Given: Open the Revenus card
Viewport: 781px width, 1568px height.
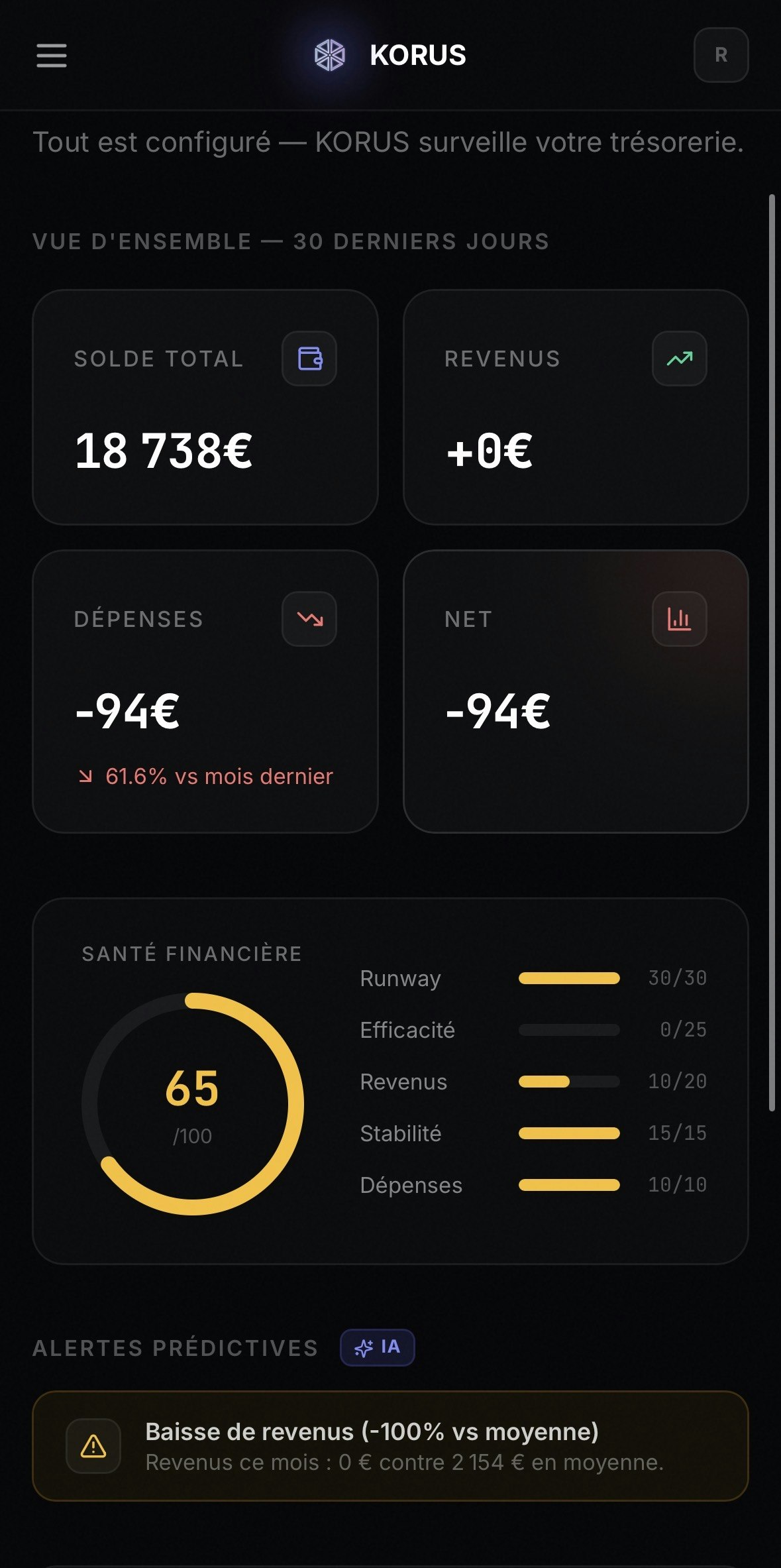Looking at the screenshot, I should 575,407.
